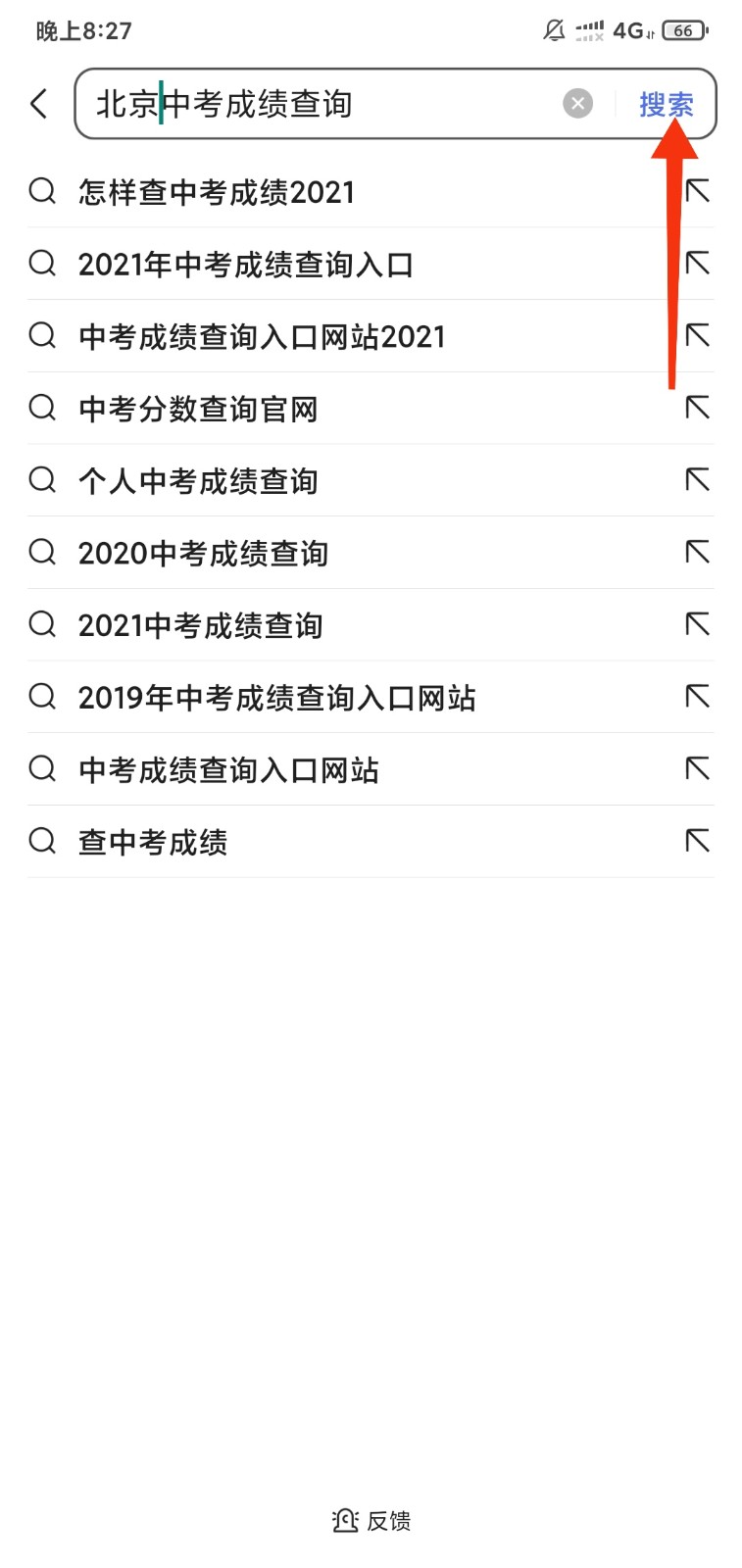
Task: Select the suggestion 中考分数查询官网
Action: point(196,408)
